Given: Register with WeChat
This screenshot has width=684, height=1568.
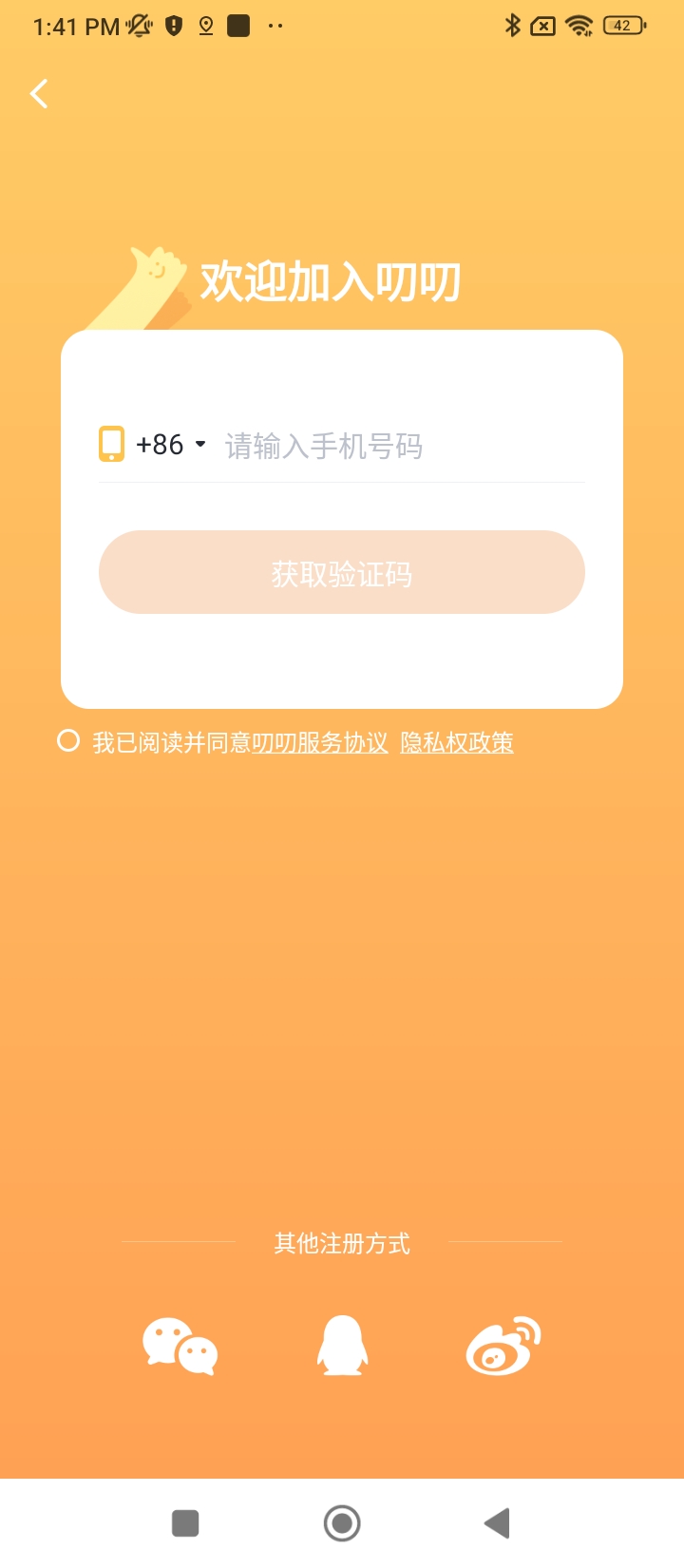Looking at the screenshot, I should [x=180, y=1346].
